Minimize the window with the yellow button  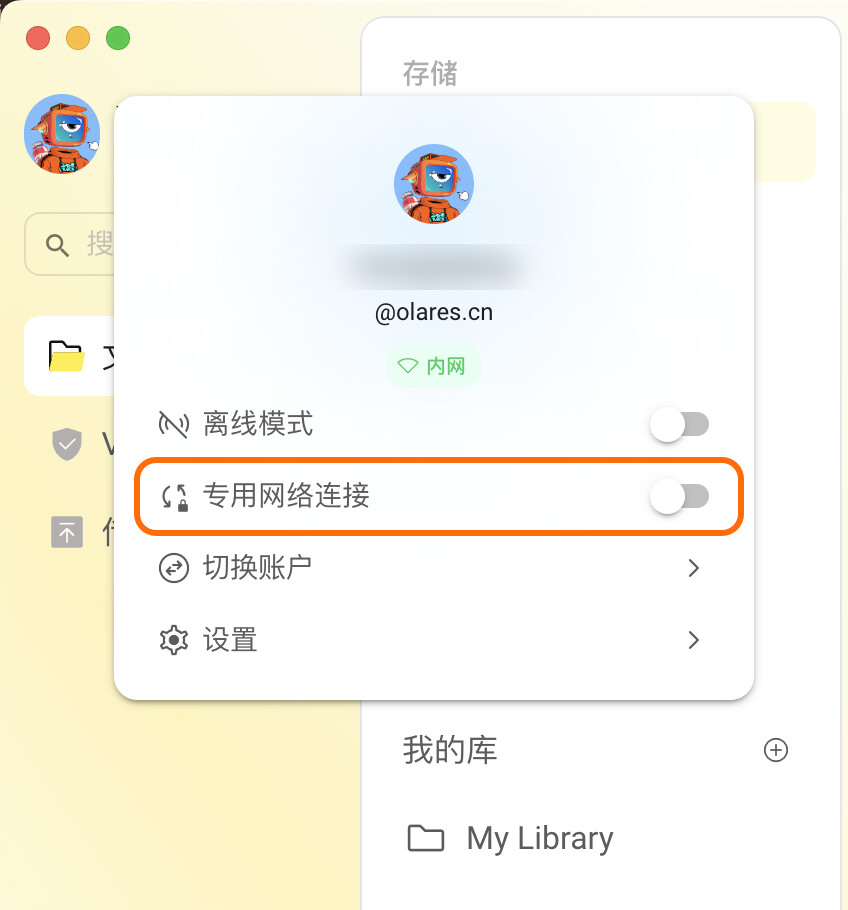click(78, 39)
